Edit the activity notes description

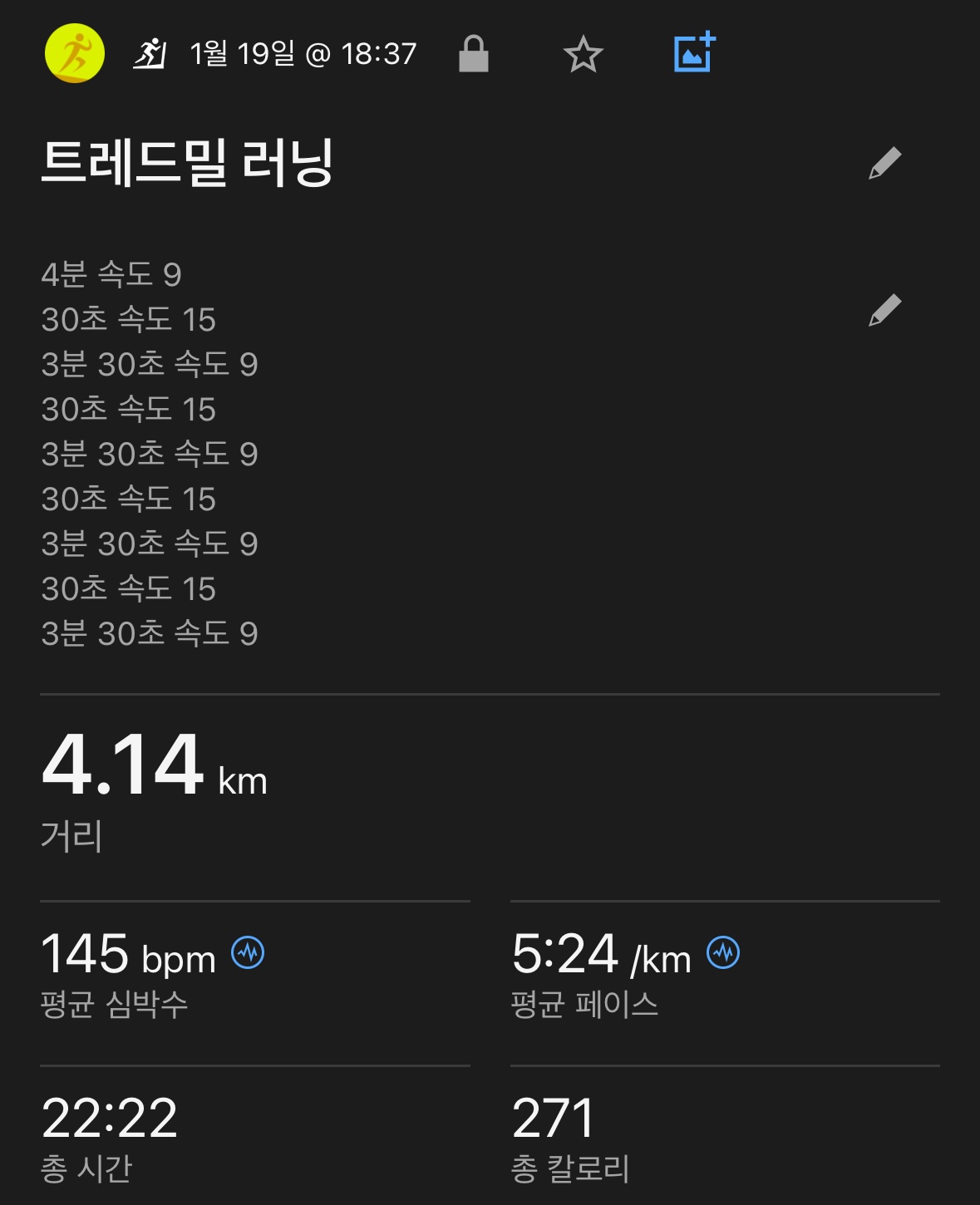tap(884, 310)
